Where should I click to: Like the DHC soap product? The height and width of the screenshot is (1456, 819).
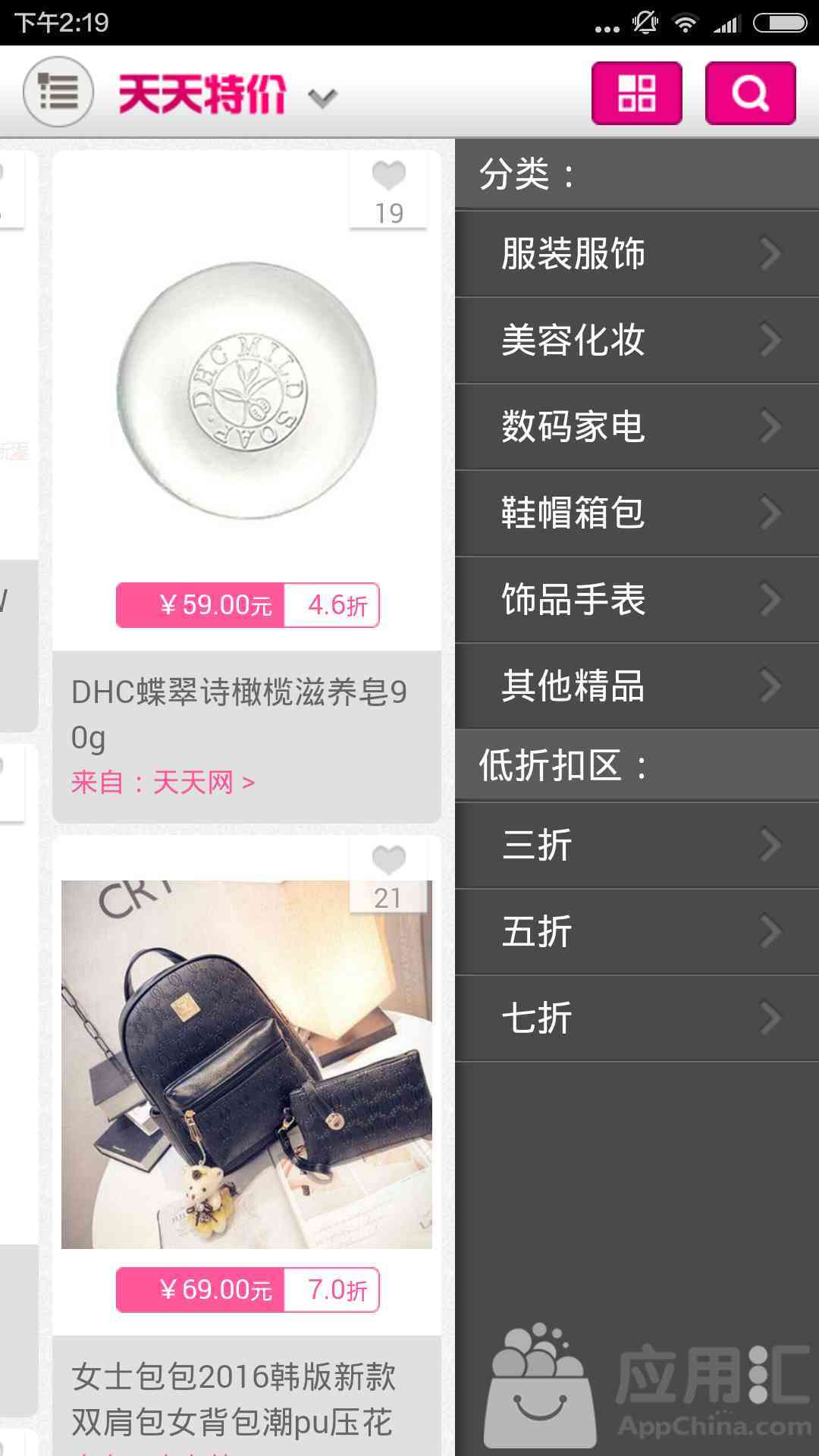[388, 177]
